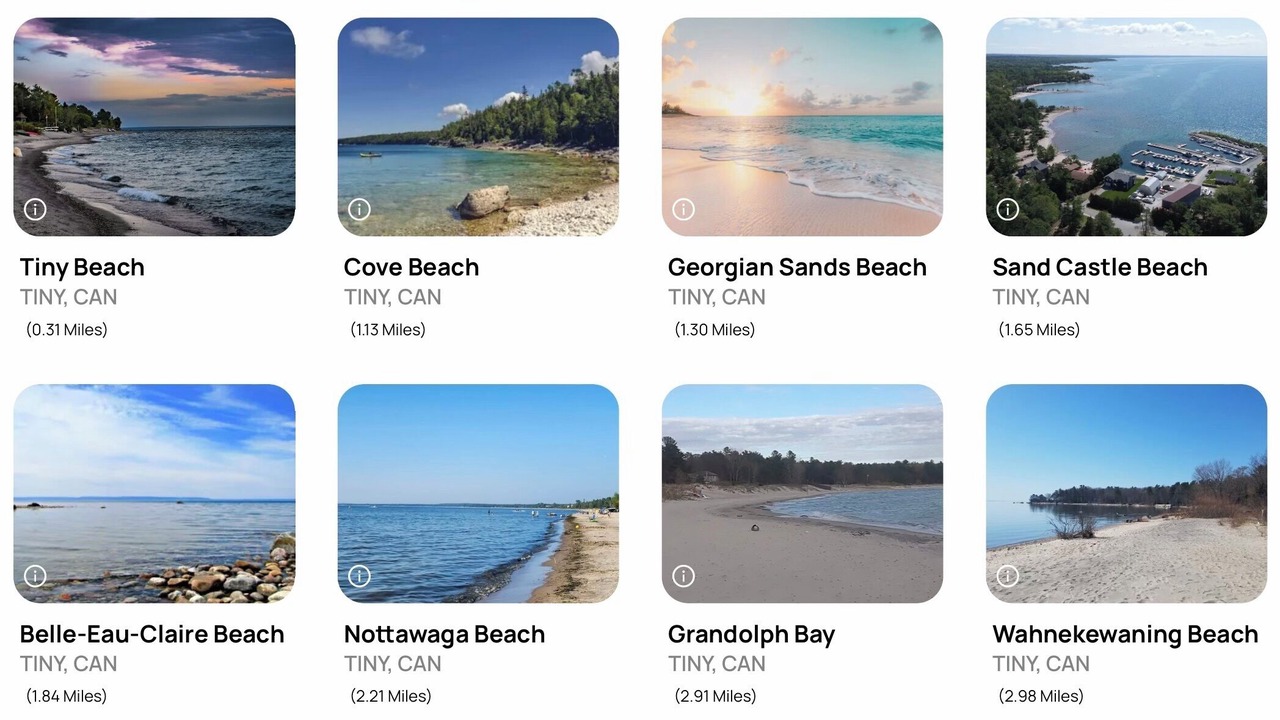Open Wahnekewaning Beach card
This screenshot has width=1280, height=720.
pos(1126,493)
